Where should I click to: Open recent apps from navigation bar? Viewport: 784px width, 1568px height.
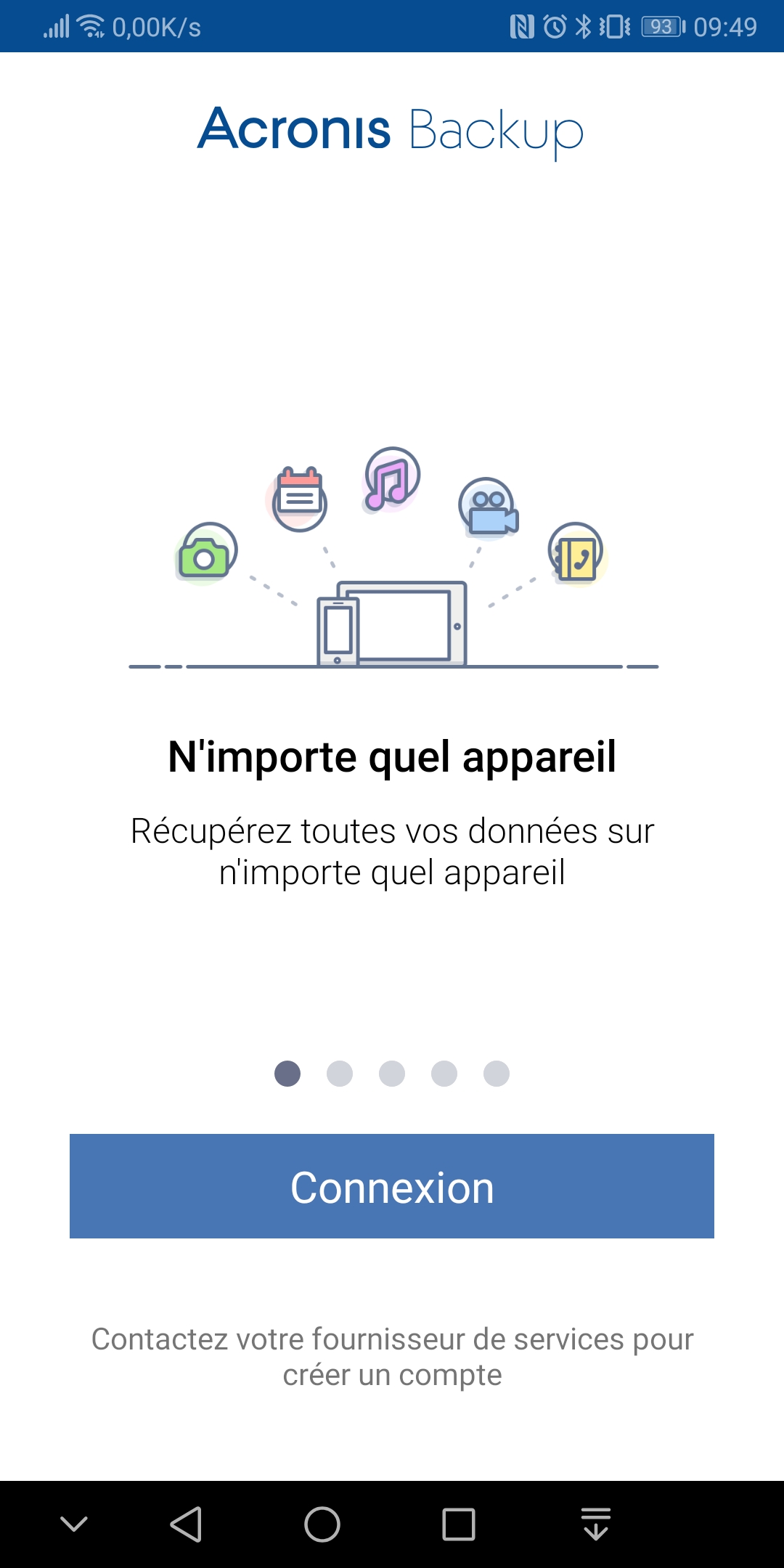tap(459, 1524)
